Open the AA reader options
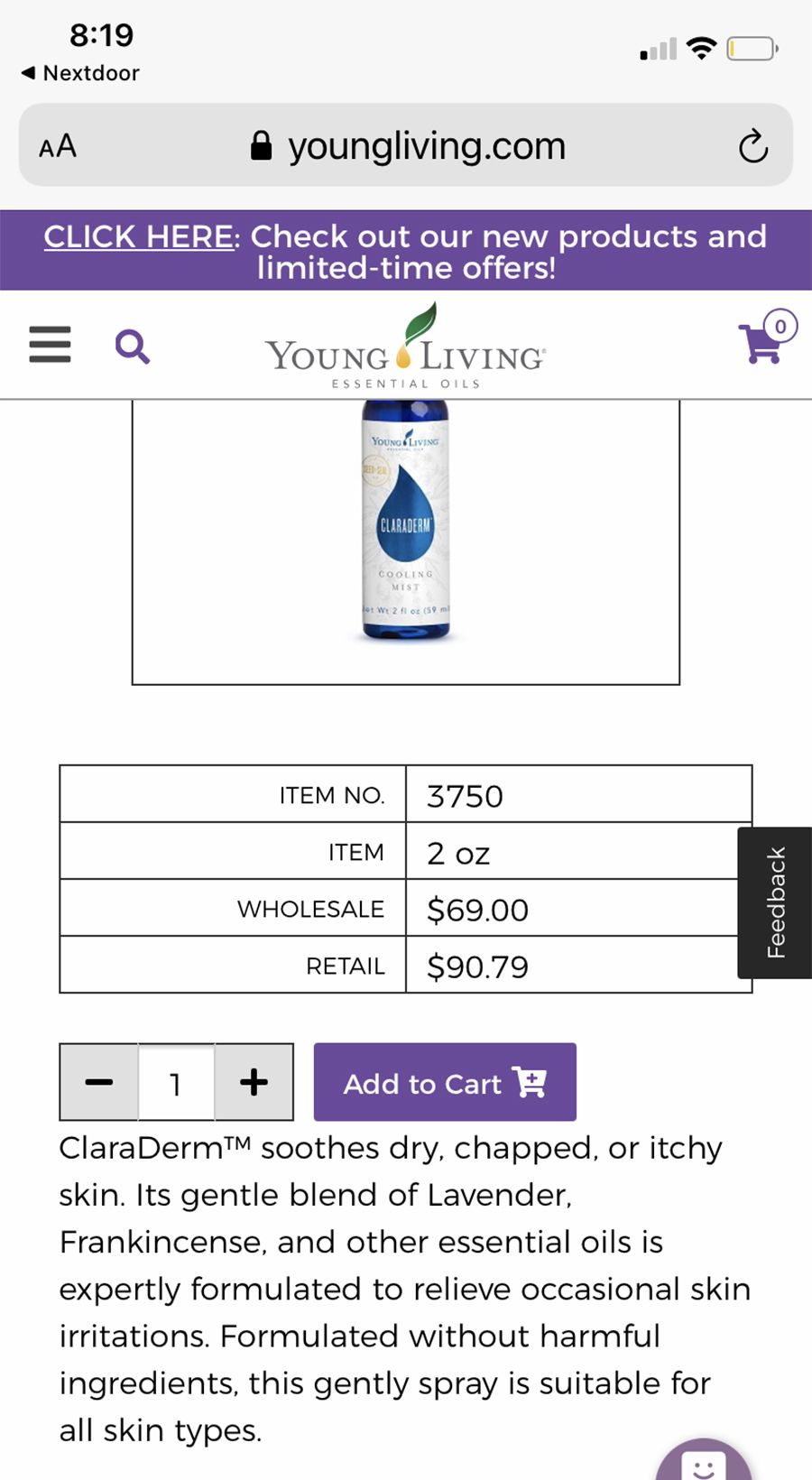Screen dimensions: 812x1480 (58, 146)
